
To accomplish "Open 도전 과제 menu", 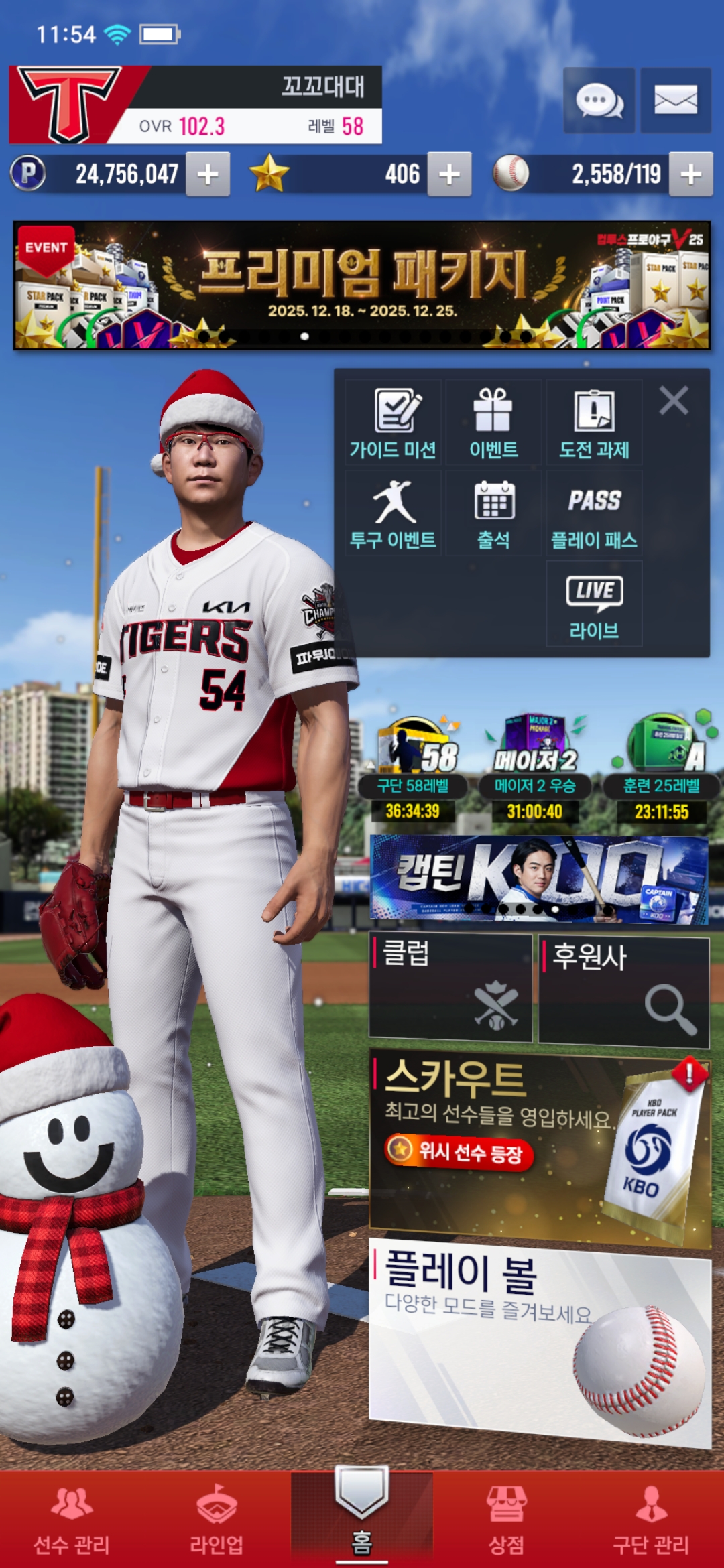I will [x=594, y=423].
